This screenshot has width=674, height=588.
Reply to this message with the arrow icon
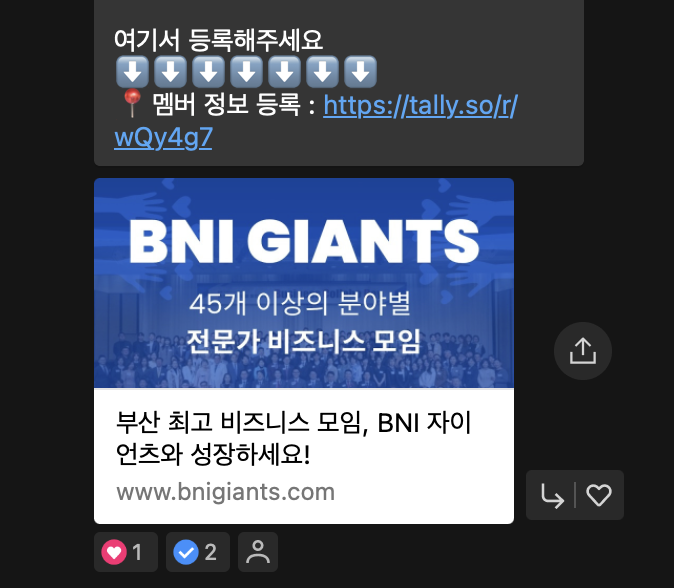[x=552, y=495]
